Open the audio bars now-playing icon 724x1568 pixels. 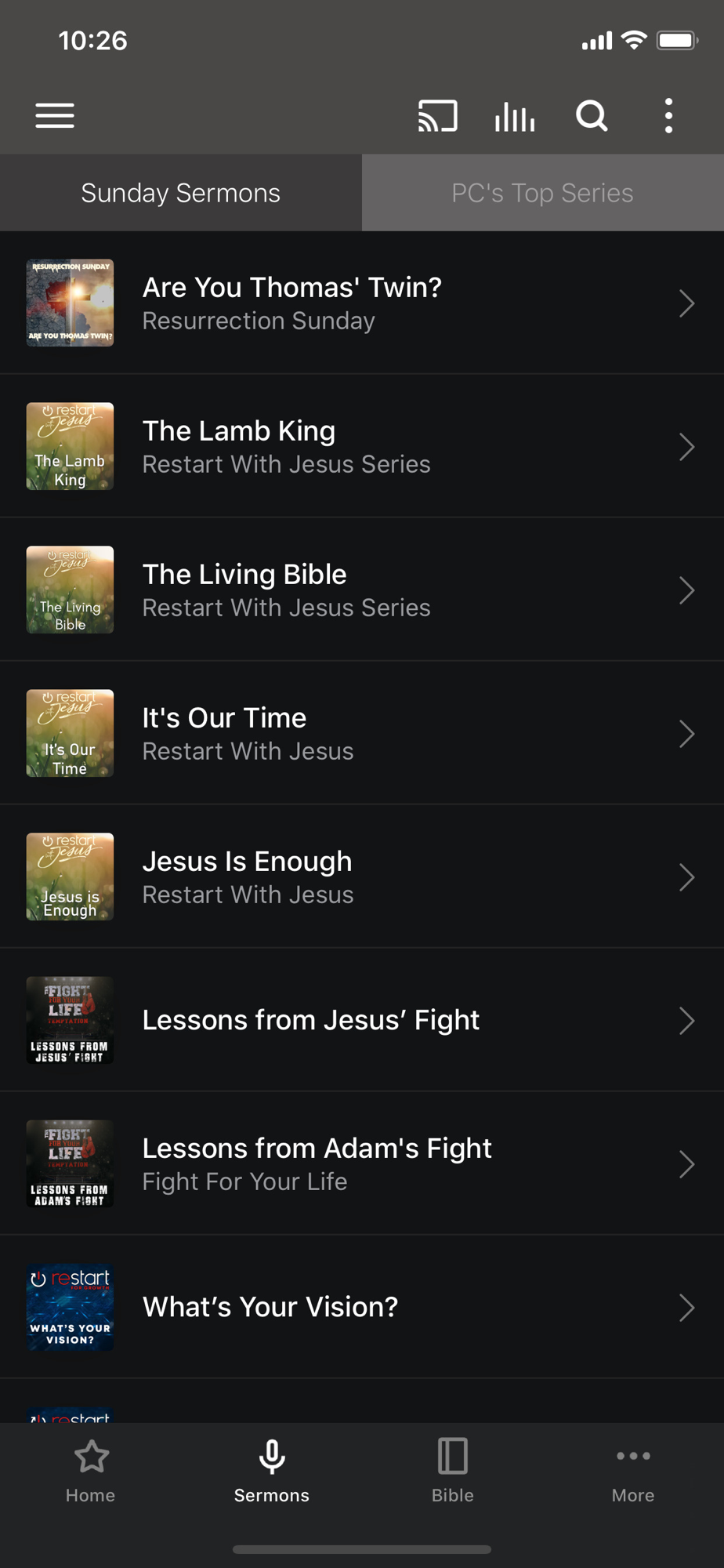point(515,116)
